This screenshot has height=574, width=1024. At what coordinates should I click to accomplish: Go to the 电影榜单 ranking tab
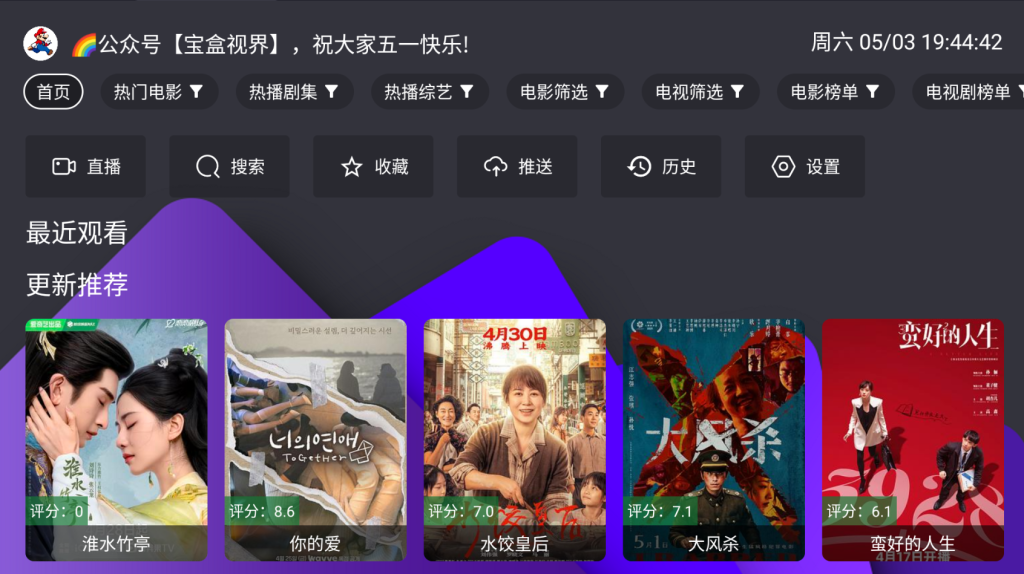point(835,92)
